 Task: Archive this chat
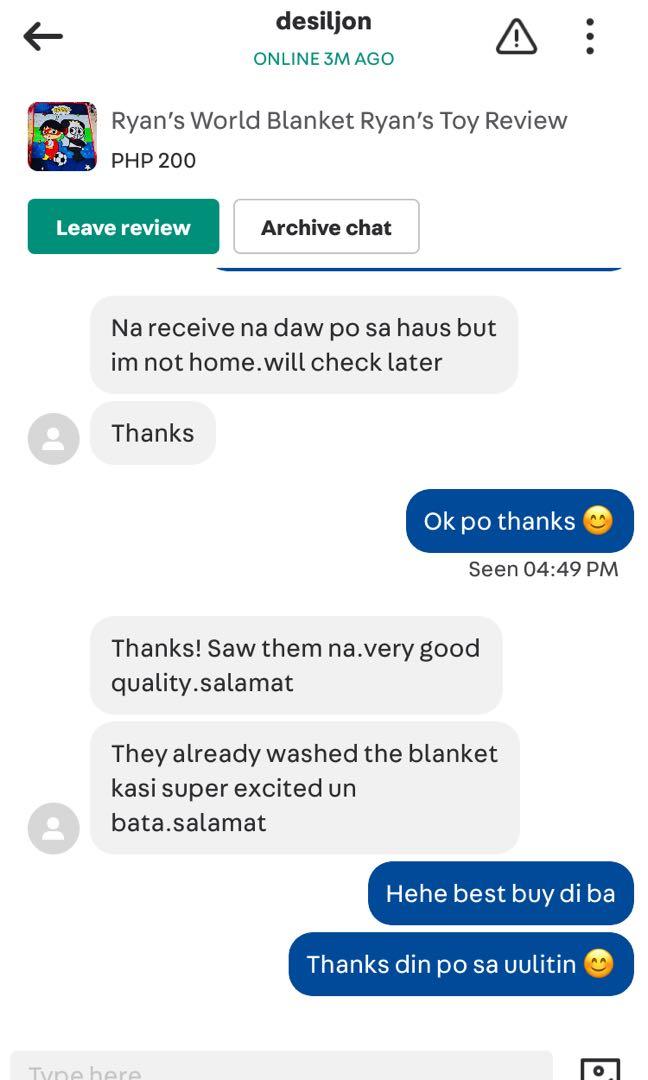coord(326,227)
